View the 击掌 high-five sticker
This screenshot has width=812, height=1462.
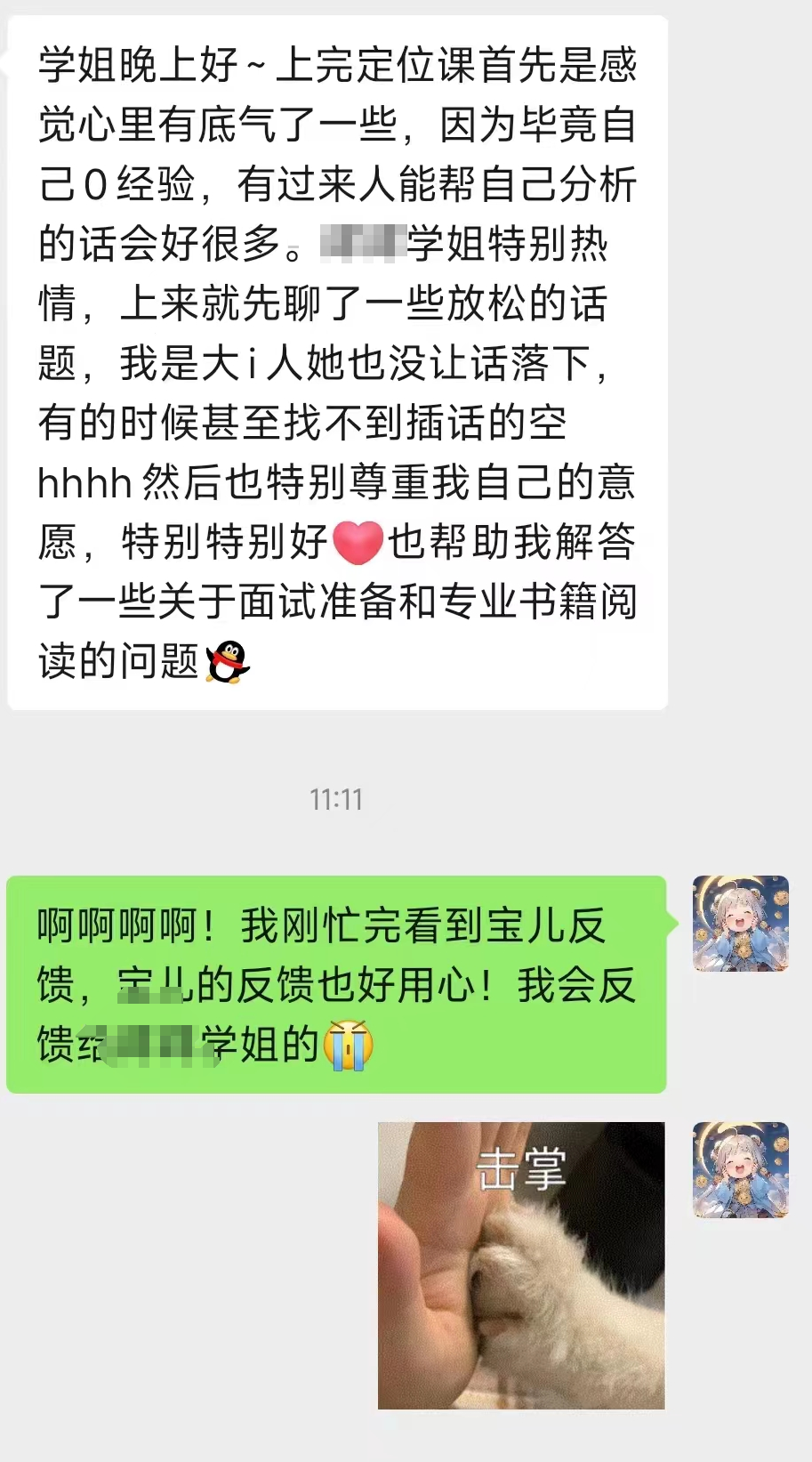click(521, 1264)
